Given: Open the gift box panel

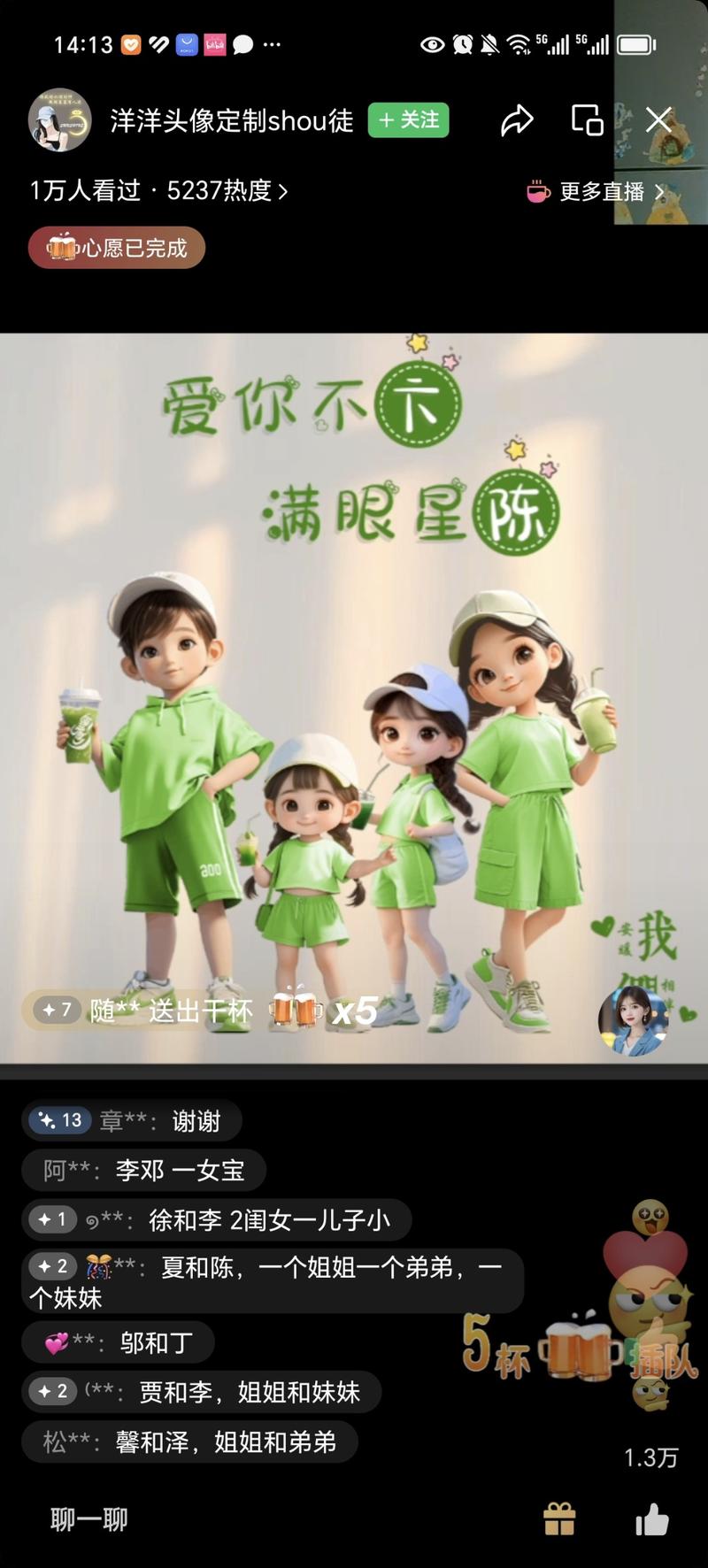Looking at the screenshot, I should pos(559,1520).
